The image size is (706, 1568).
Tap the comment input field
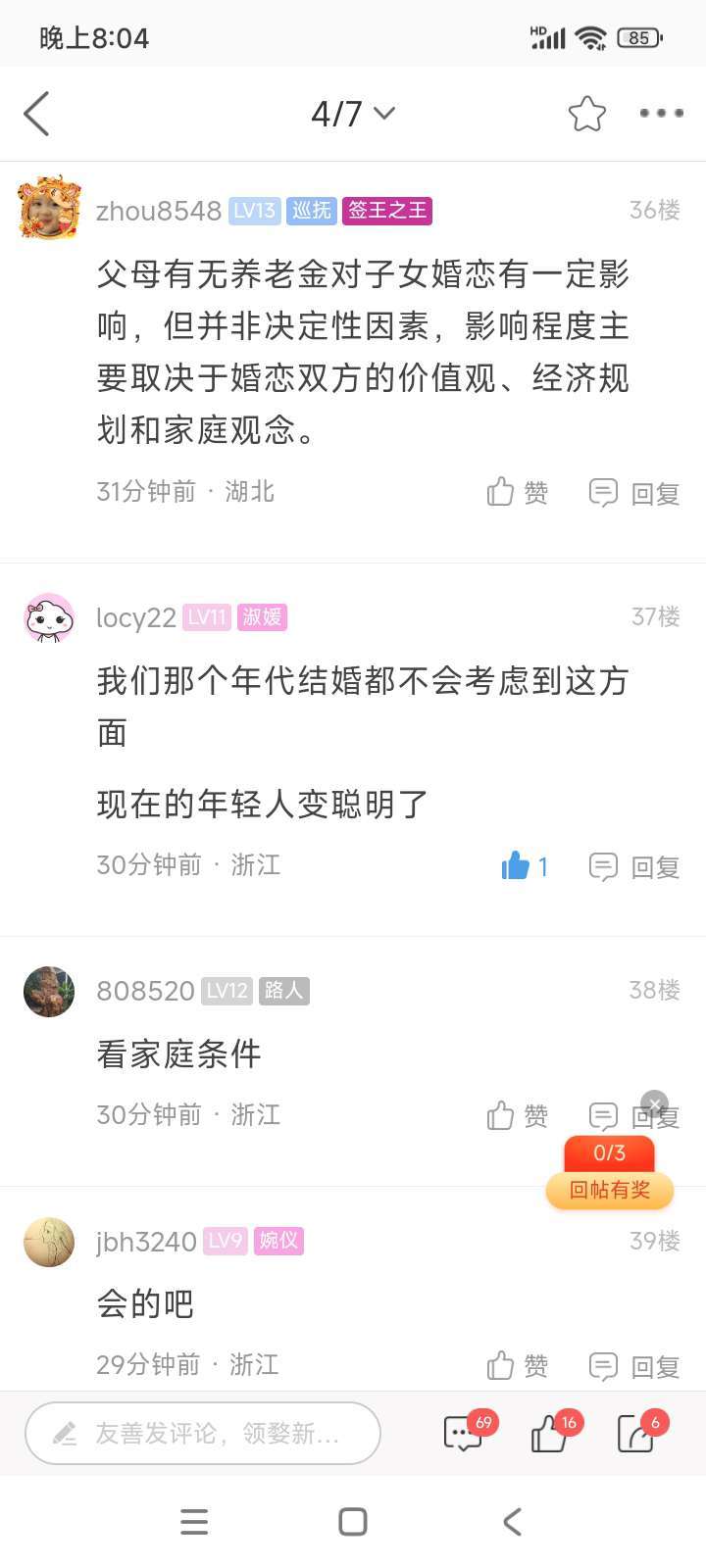203,1433
